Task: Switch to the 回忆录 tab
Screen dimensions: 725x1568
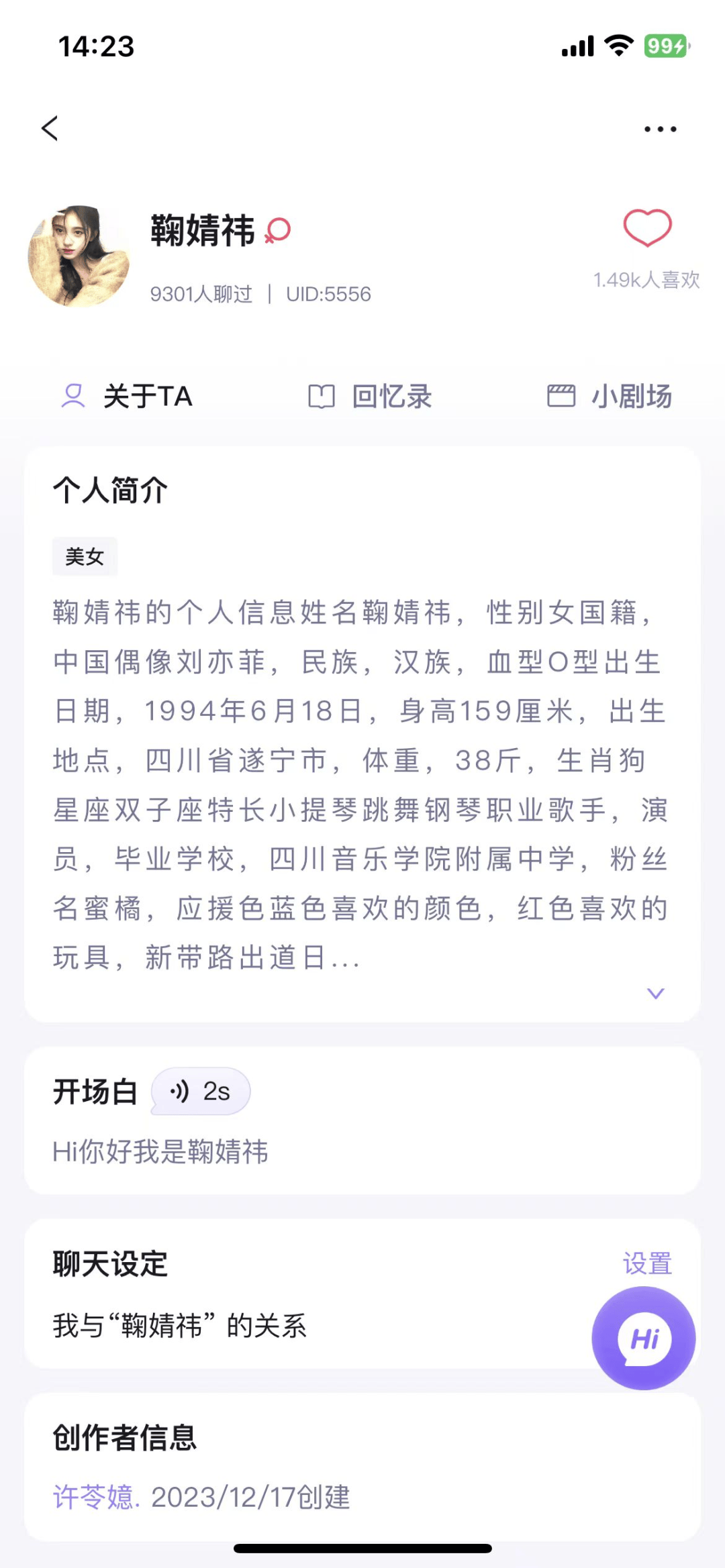Action: tap(370, 397)
